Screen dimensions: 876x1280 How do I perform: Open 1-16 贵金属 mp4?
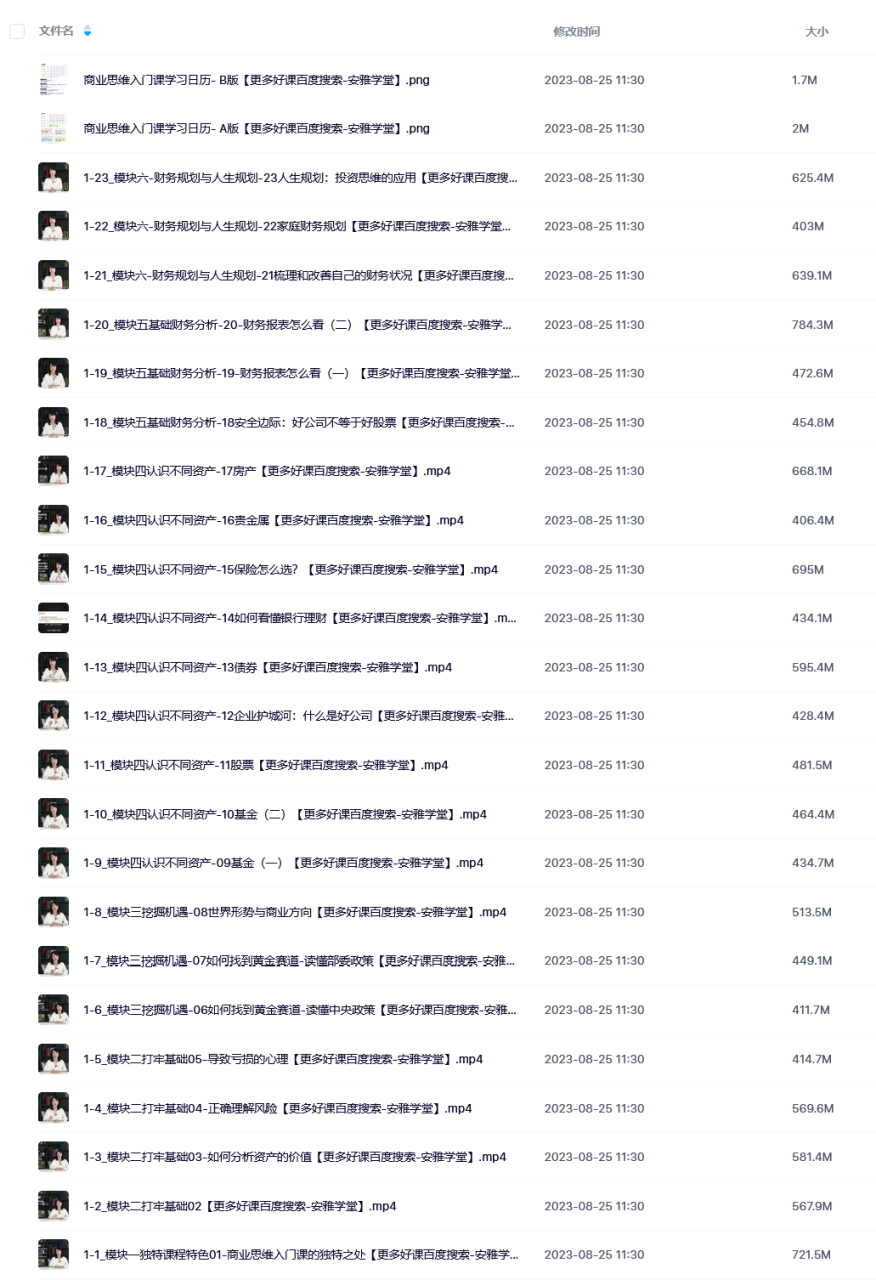click(273, 521)
